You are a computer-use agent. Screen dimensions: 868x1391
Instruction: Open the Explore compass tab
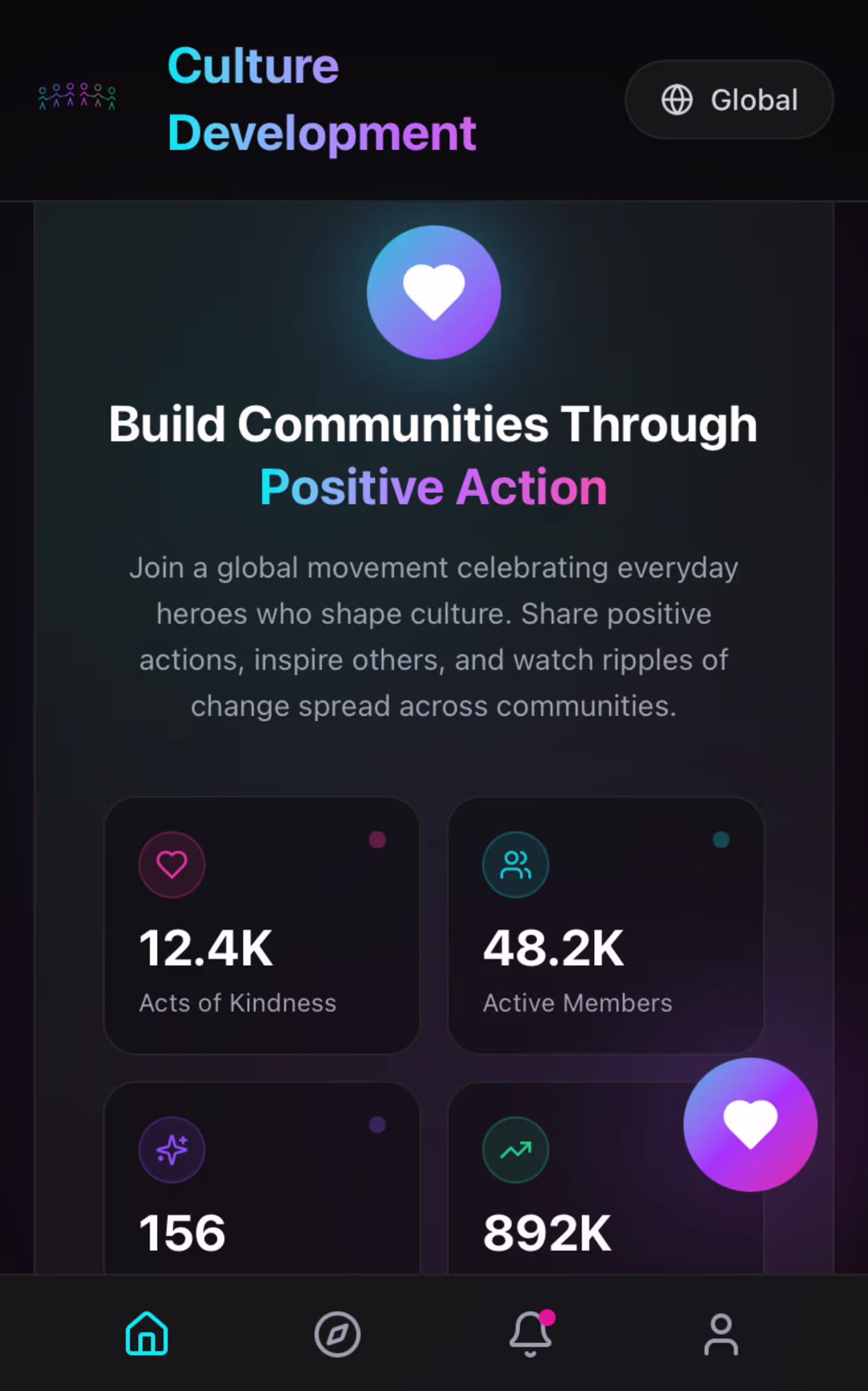[337, 1334]
